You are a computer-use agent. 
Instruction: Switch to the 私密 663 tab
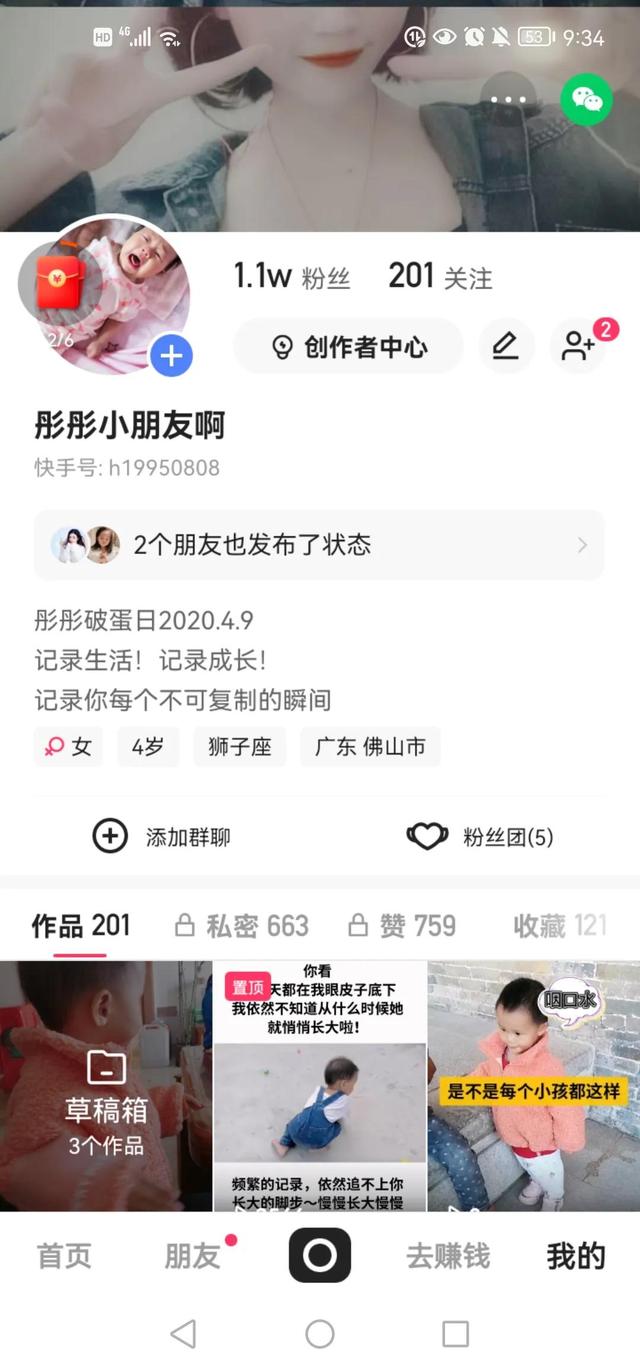point(241,926)
